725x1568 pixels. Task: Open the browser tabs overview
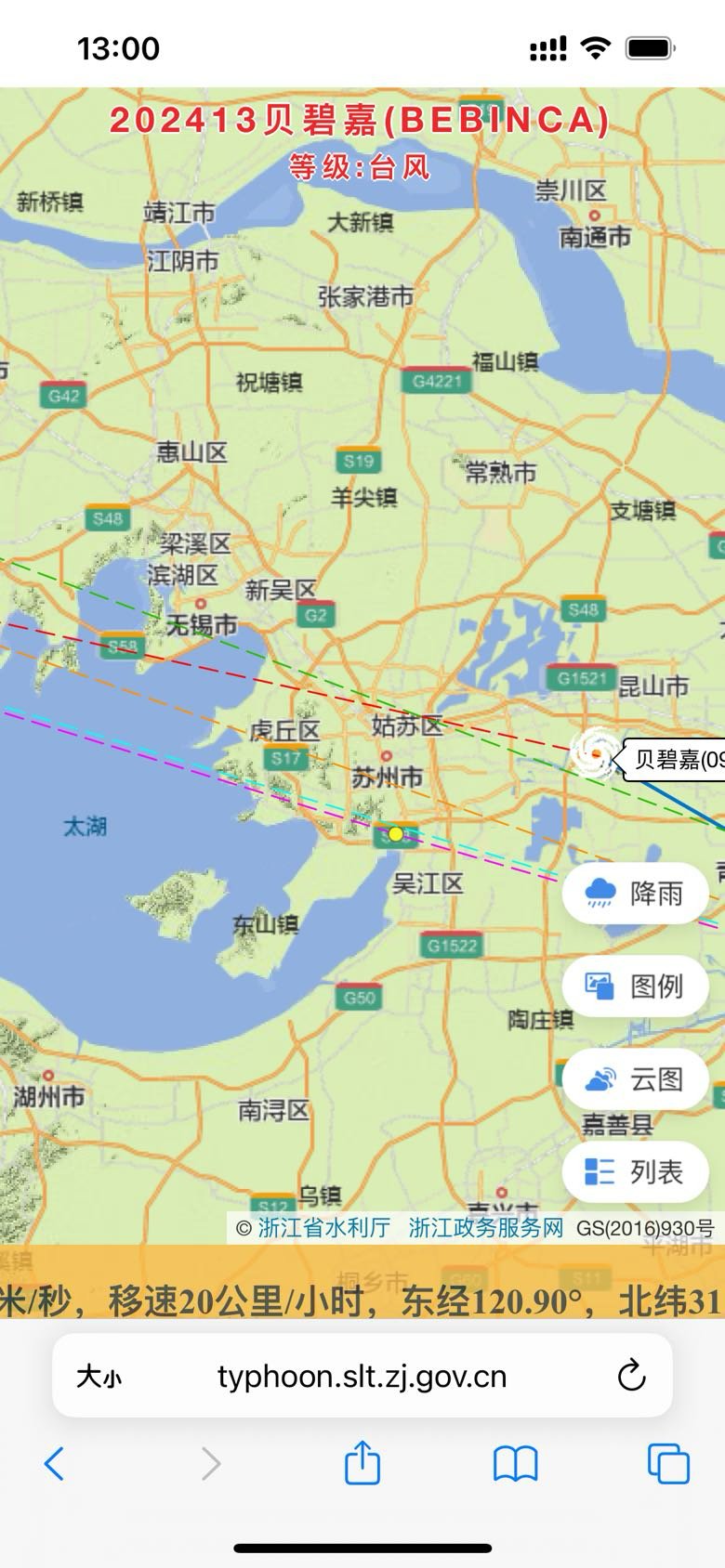[x=668, y=1464]
